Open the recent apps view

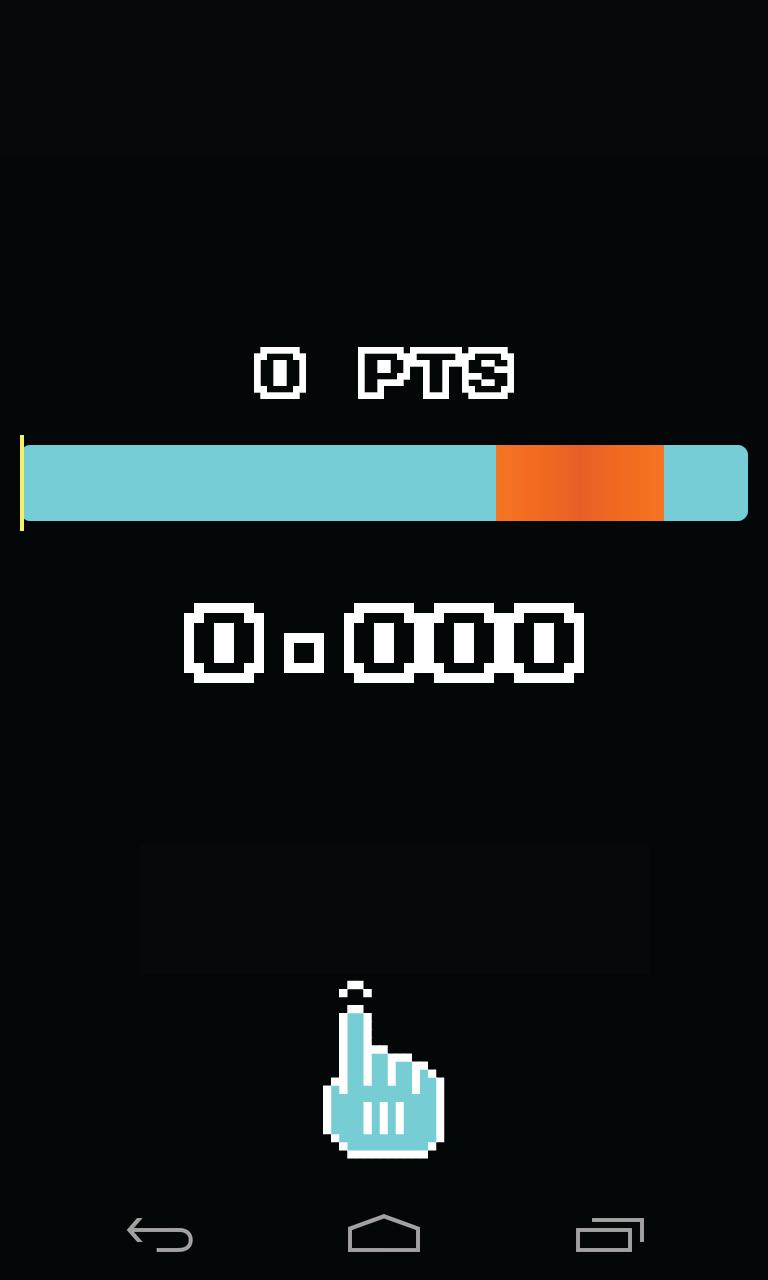coord(609,1235)
